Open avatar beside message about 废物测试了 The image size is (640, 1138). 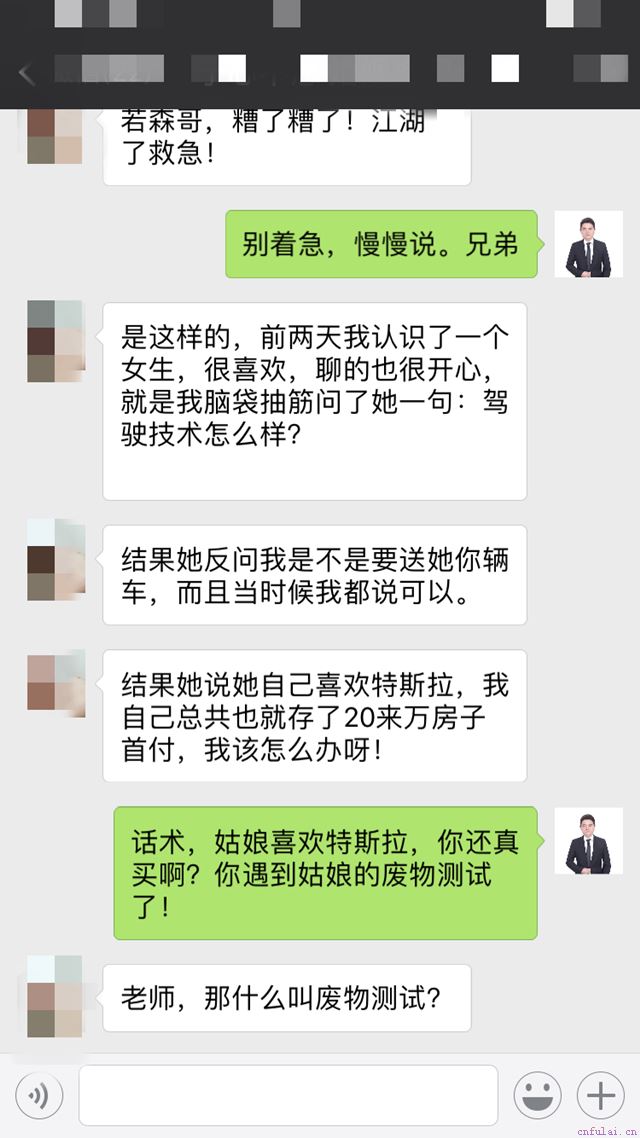pos(587,842)
